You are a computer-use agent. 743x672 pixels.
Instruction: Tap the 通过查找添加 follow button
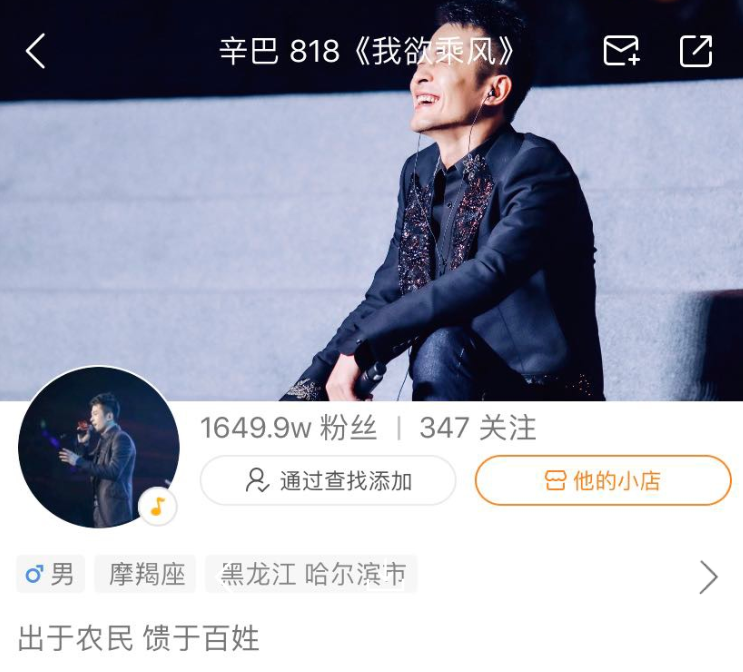tap(328, 481)
